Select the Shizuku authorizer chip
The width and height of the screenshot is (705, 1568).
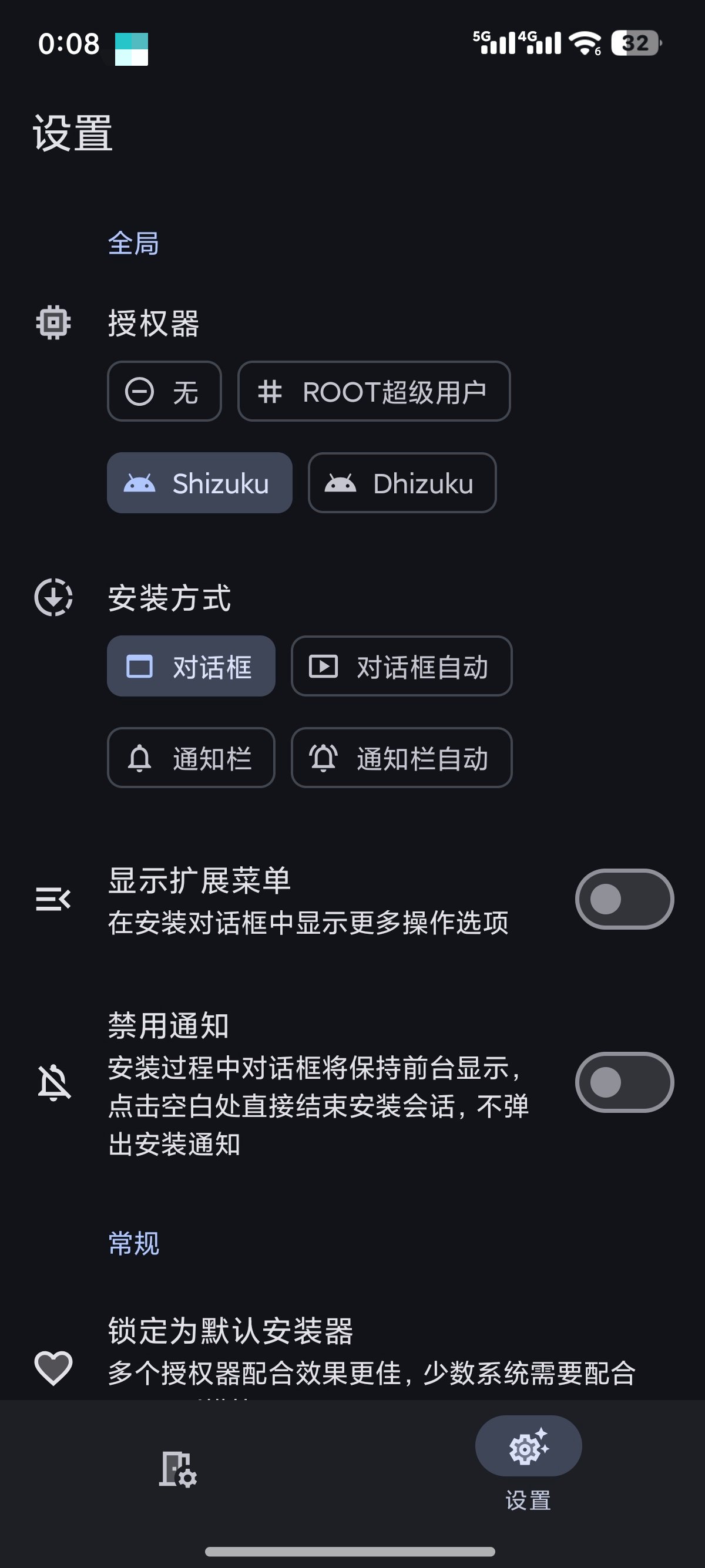(x=199, y=483)
